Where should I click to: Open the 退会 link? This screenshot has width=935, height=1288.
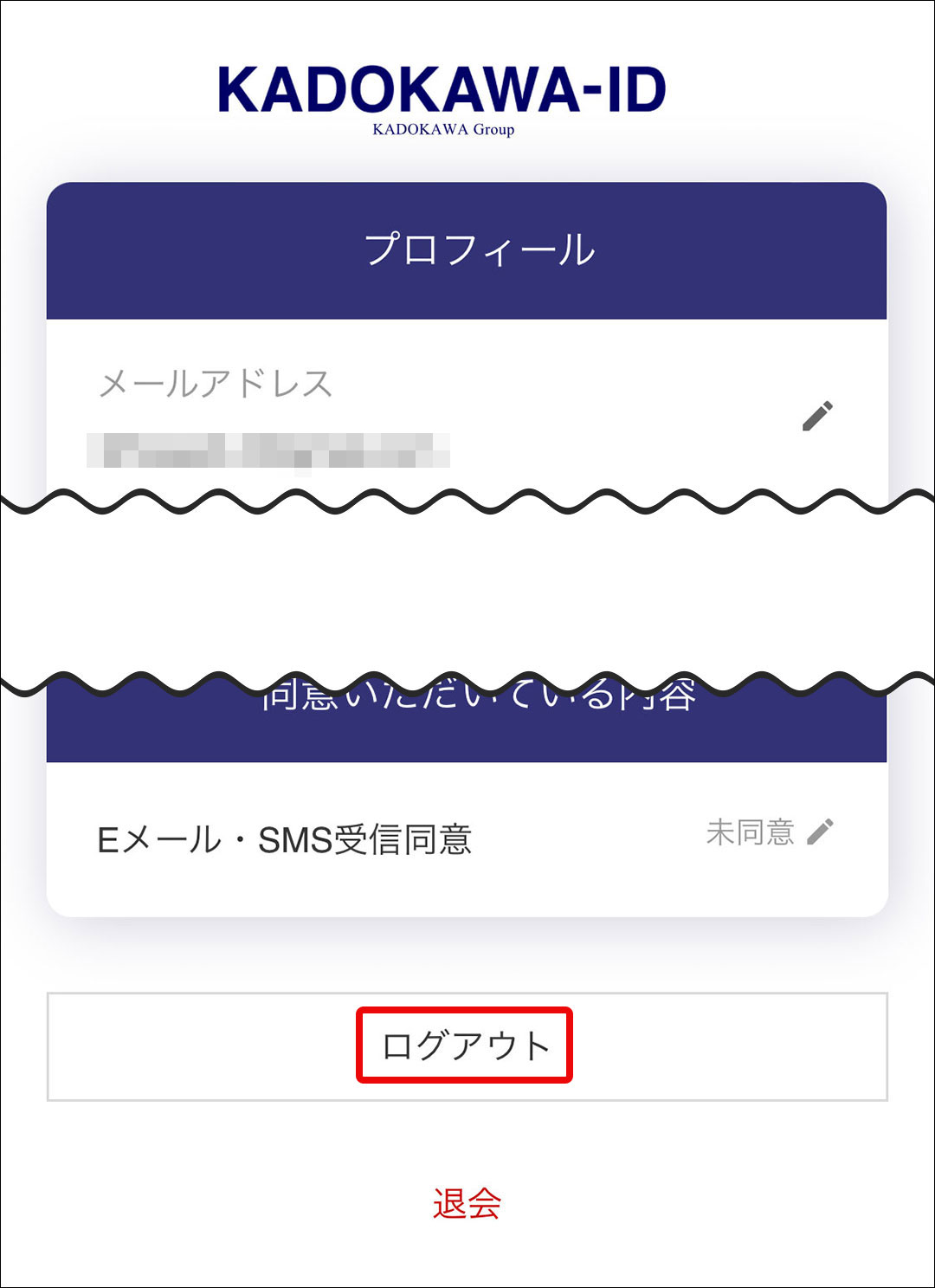(x=467, y=1203)
